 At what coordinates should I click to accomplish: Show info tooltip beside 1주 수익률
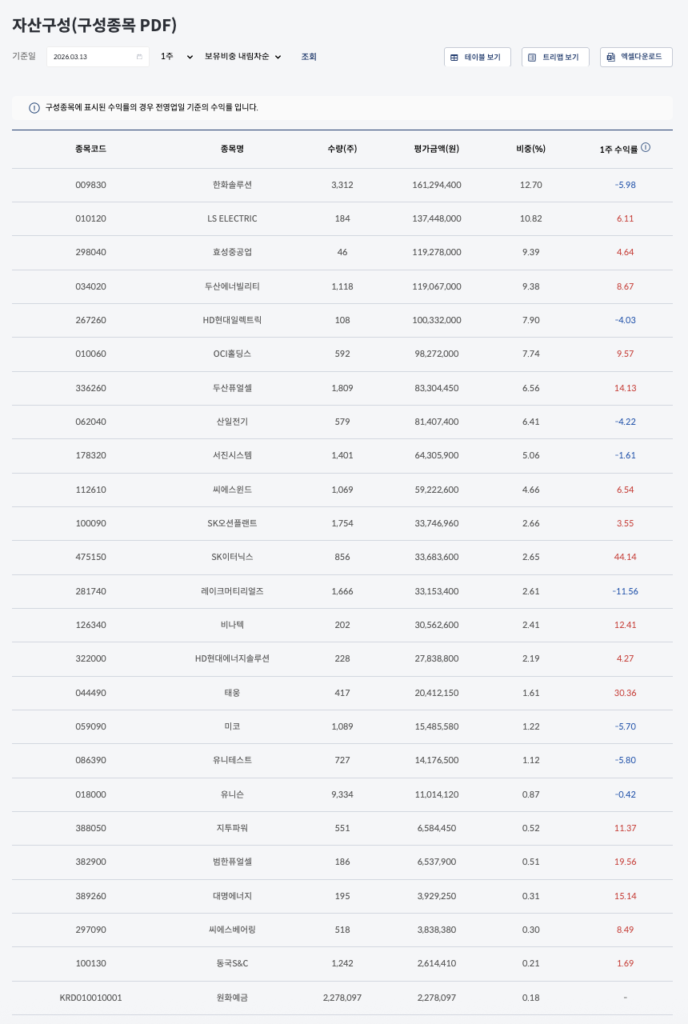tap(645, 147)
